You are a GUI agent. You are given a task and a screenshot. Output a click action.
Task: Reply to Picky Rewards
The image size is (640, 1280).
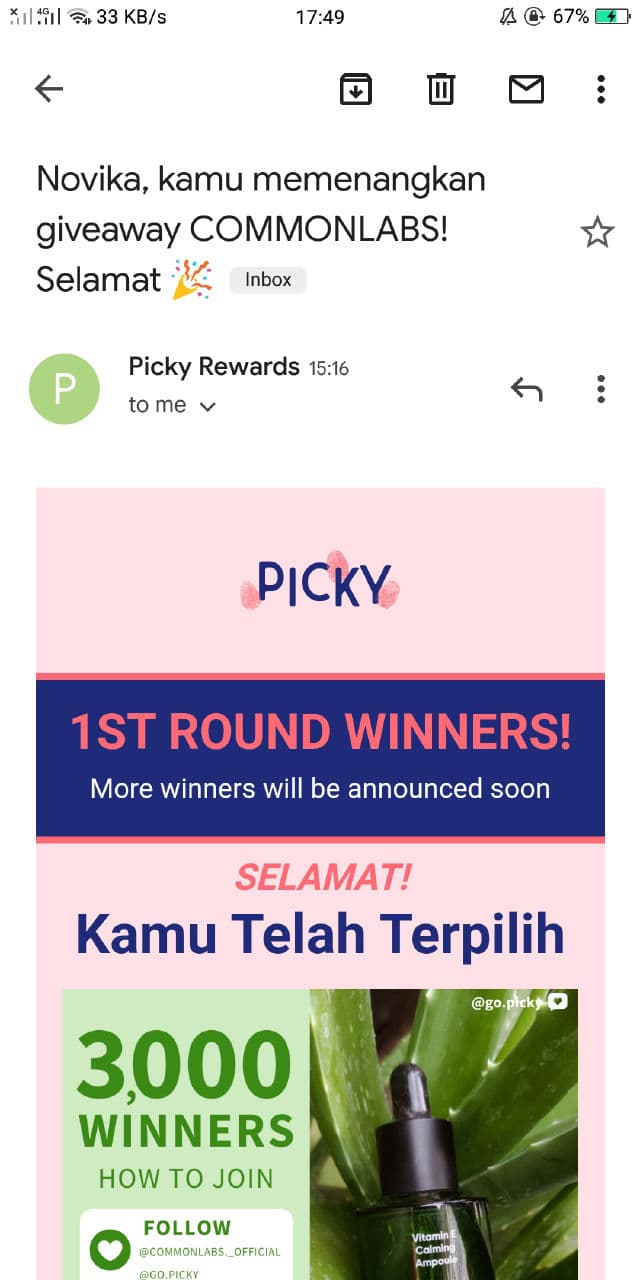pyautogui.click(x=526, y=389)
